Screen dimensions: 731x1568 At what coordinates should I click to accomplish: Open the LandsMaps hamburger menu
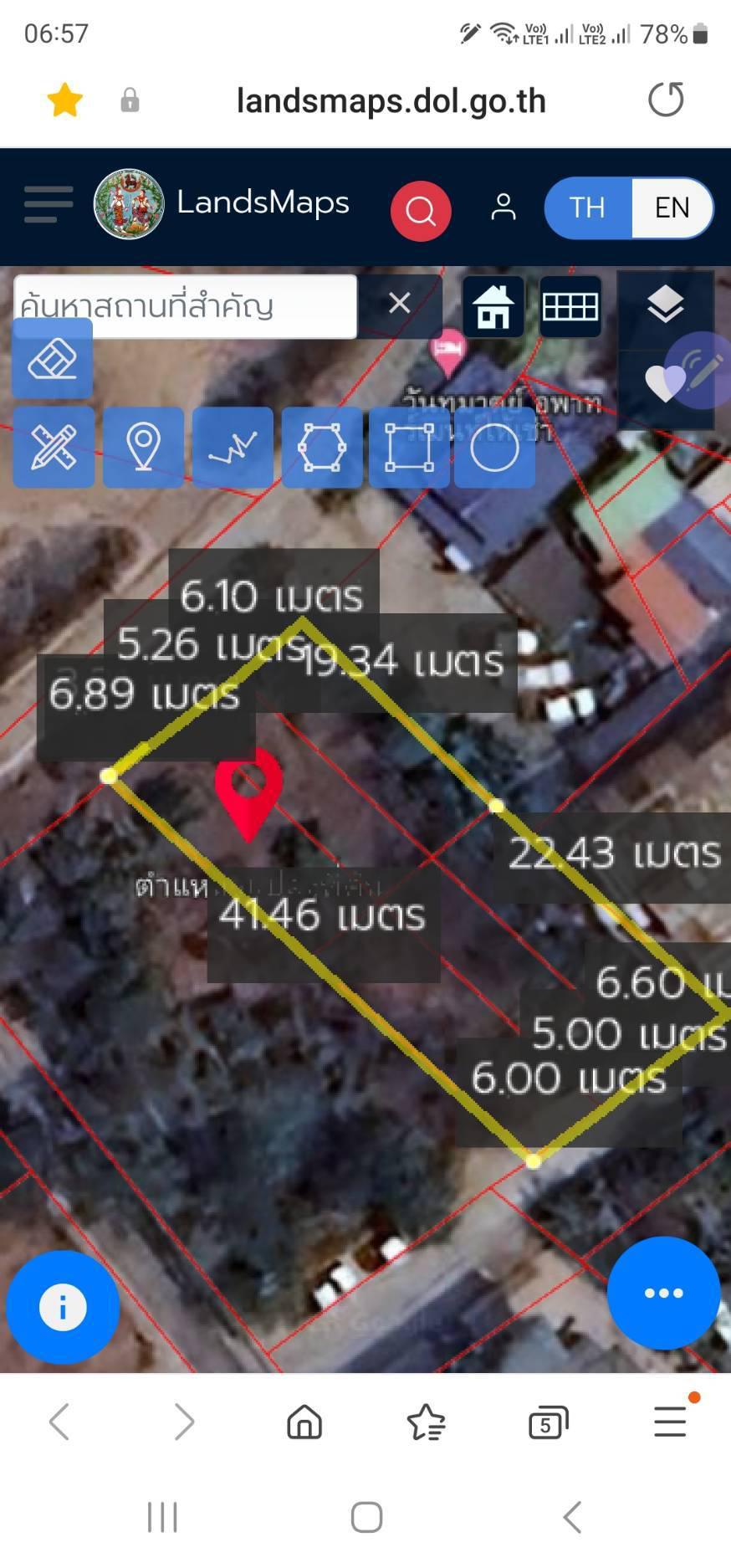[49, 205]
